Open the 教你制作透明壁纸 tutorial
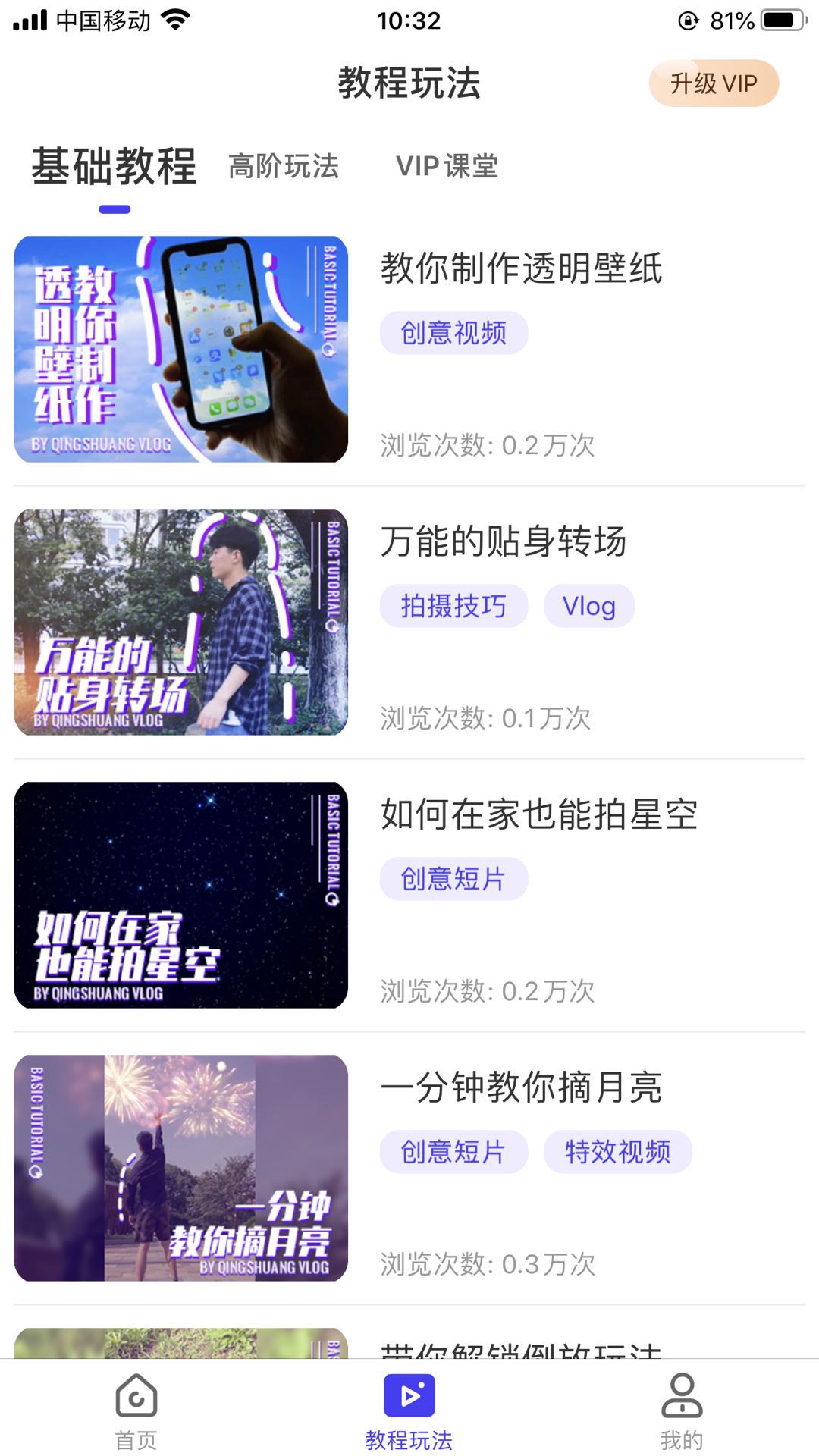Screen dimensions: 819x1456 [521, 268]
